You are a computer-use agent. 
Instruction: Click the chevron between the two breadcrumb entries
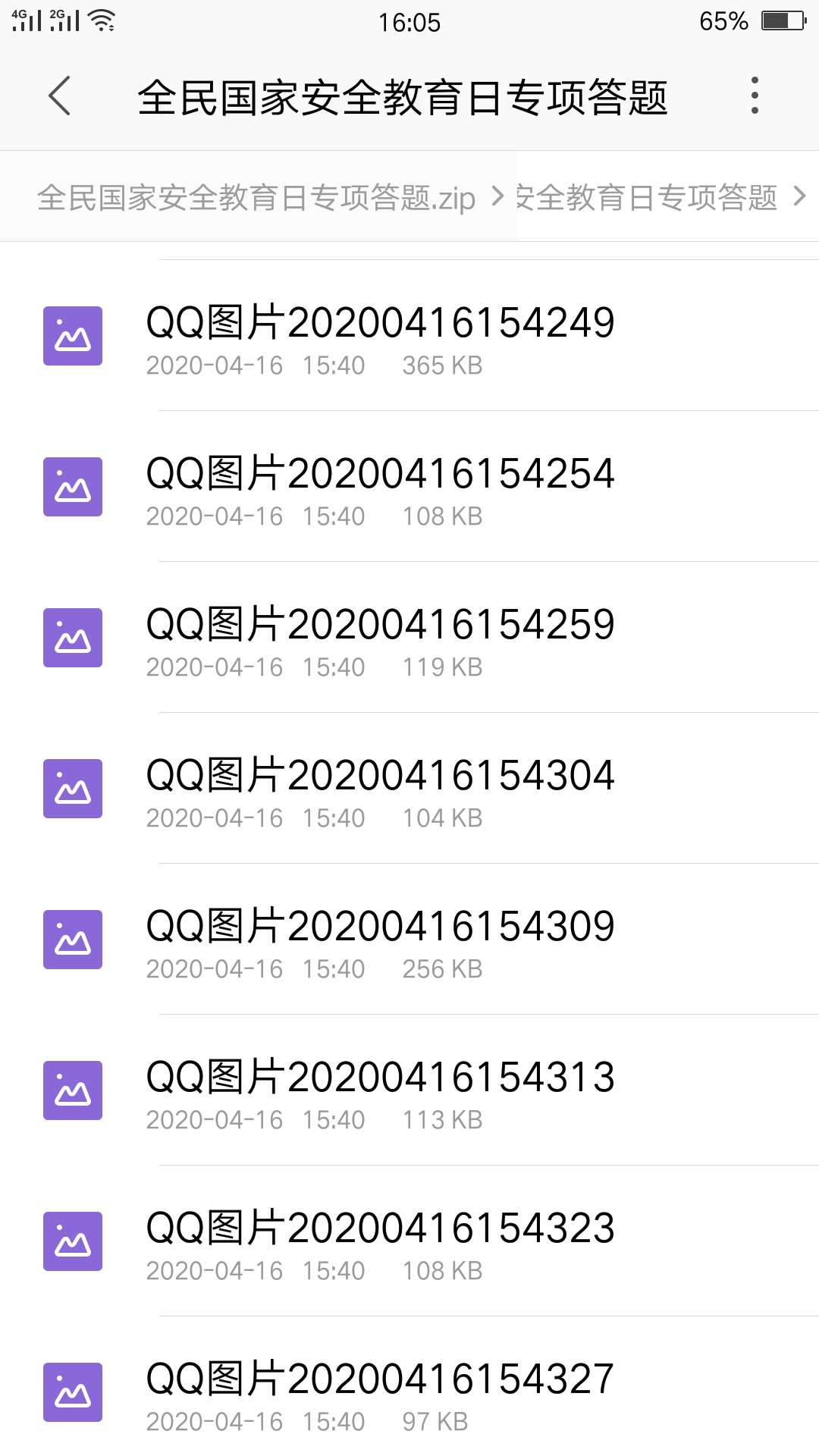(500, 196)
